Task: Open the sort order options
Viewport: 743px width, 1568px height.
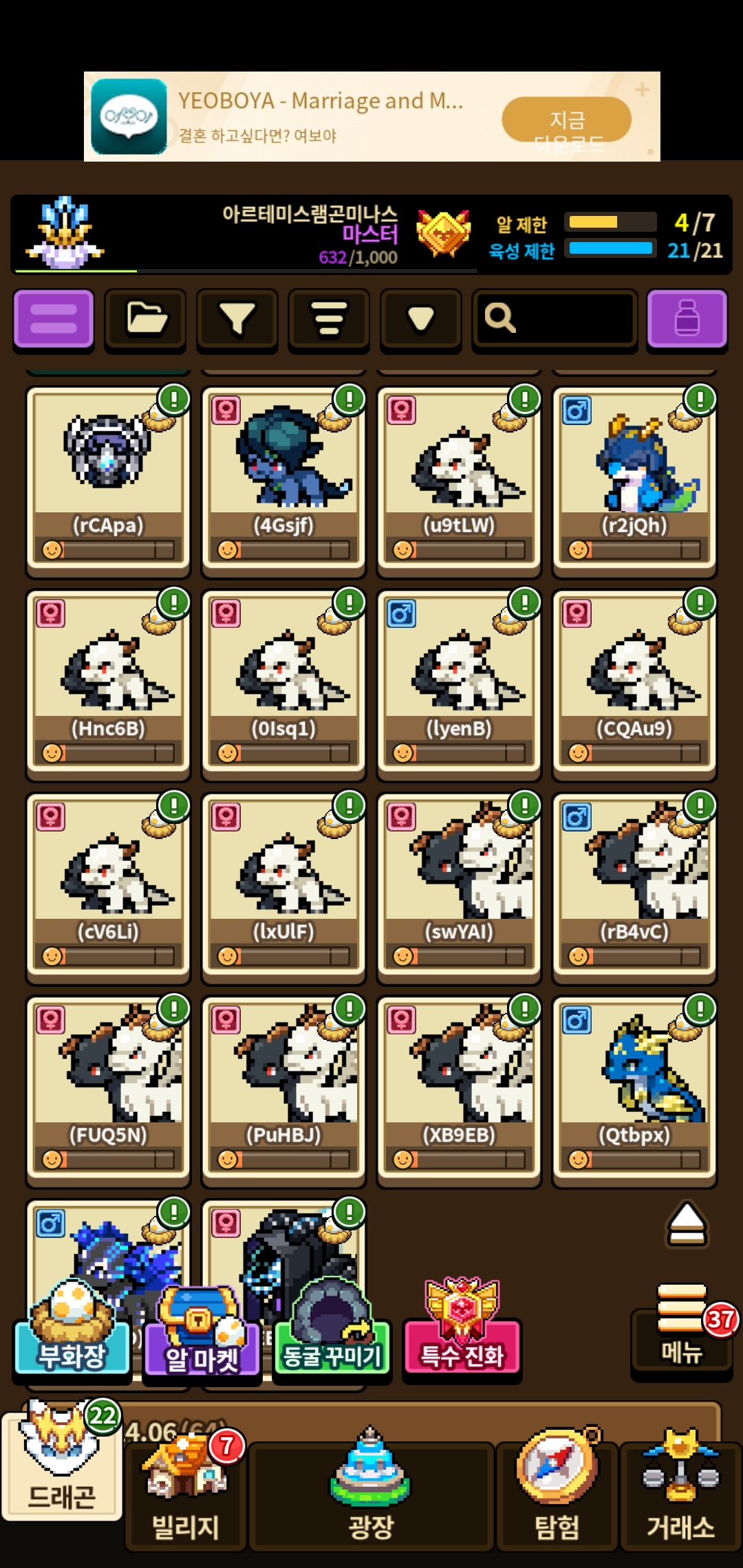Action: point(329,318)
